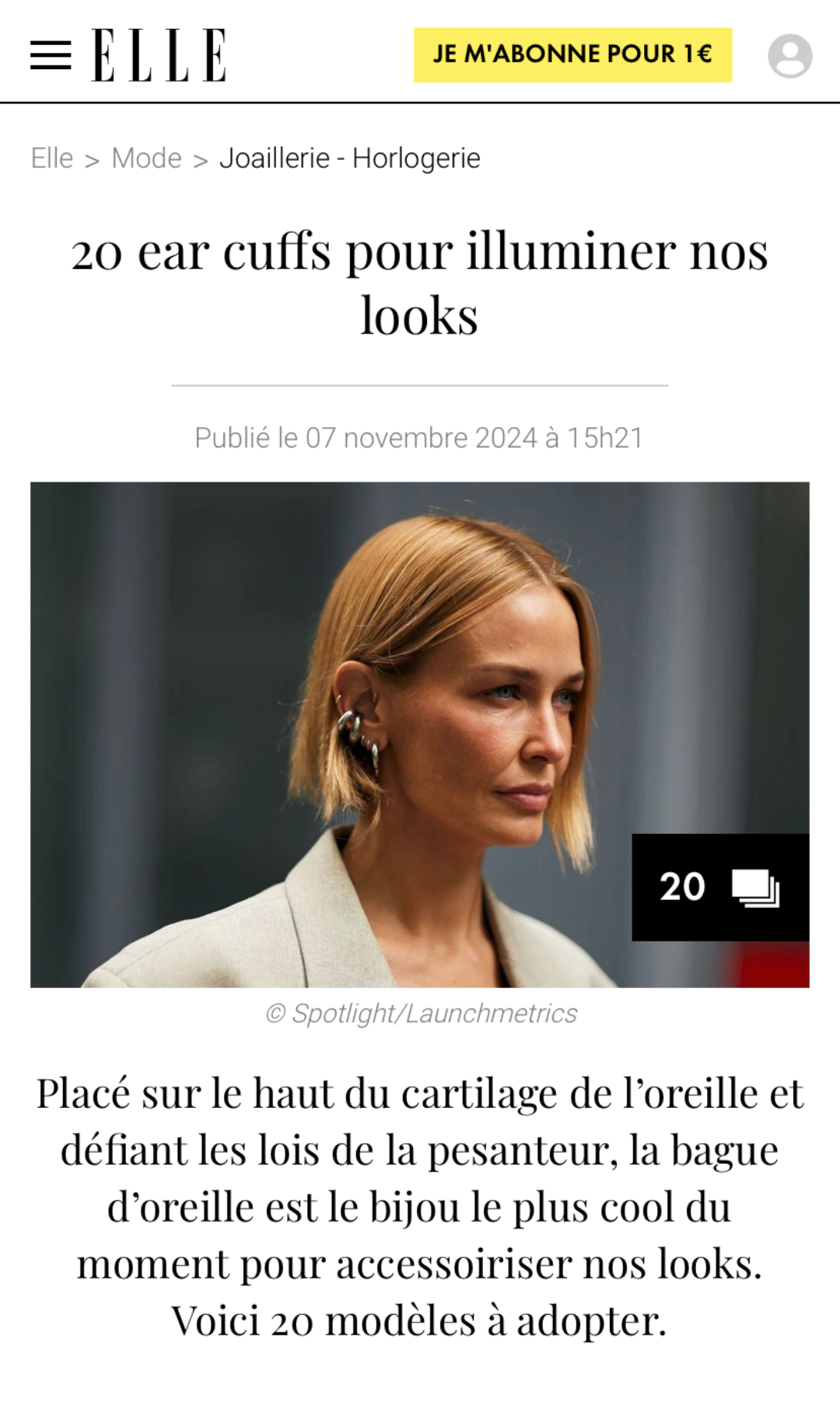Tap Je m'abonne pour 1€ button
Screen dimensions: 840x1413
coord(572,54)
